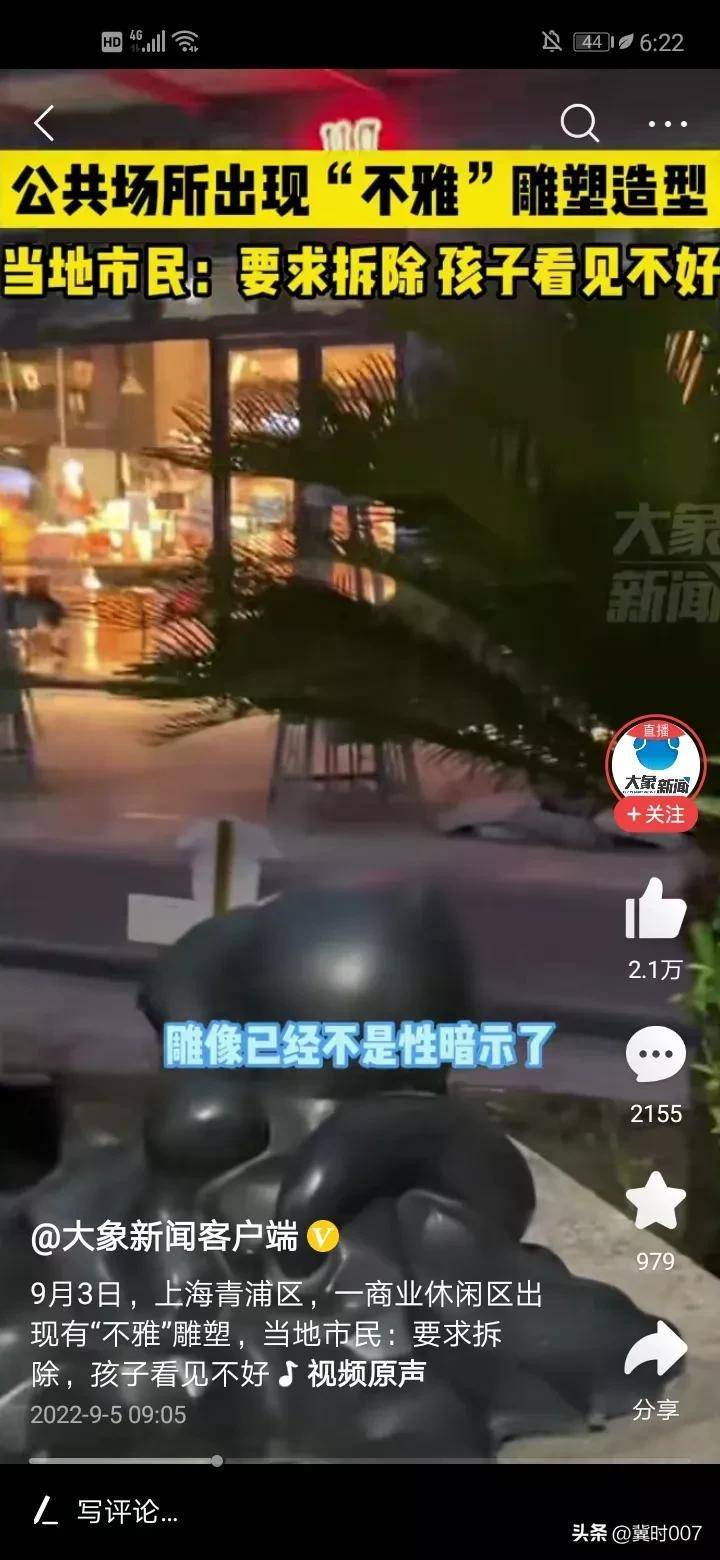Follow the account with +关注
The image size is (720, 1560).
point(655,815)
